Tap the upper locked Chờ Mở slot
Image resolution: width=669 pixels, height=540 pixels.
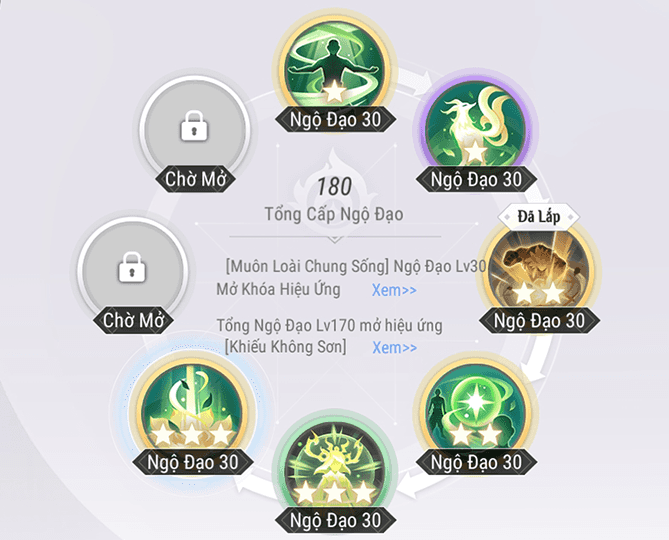click(x=188, y=127)
